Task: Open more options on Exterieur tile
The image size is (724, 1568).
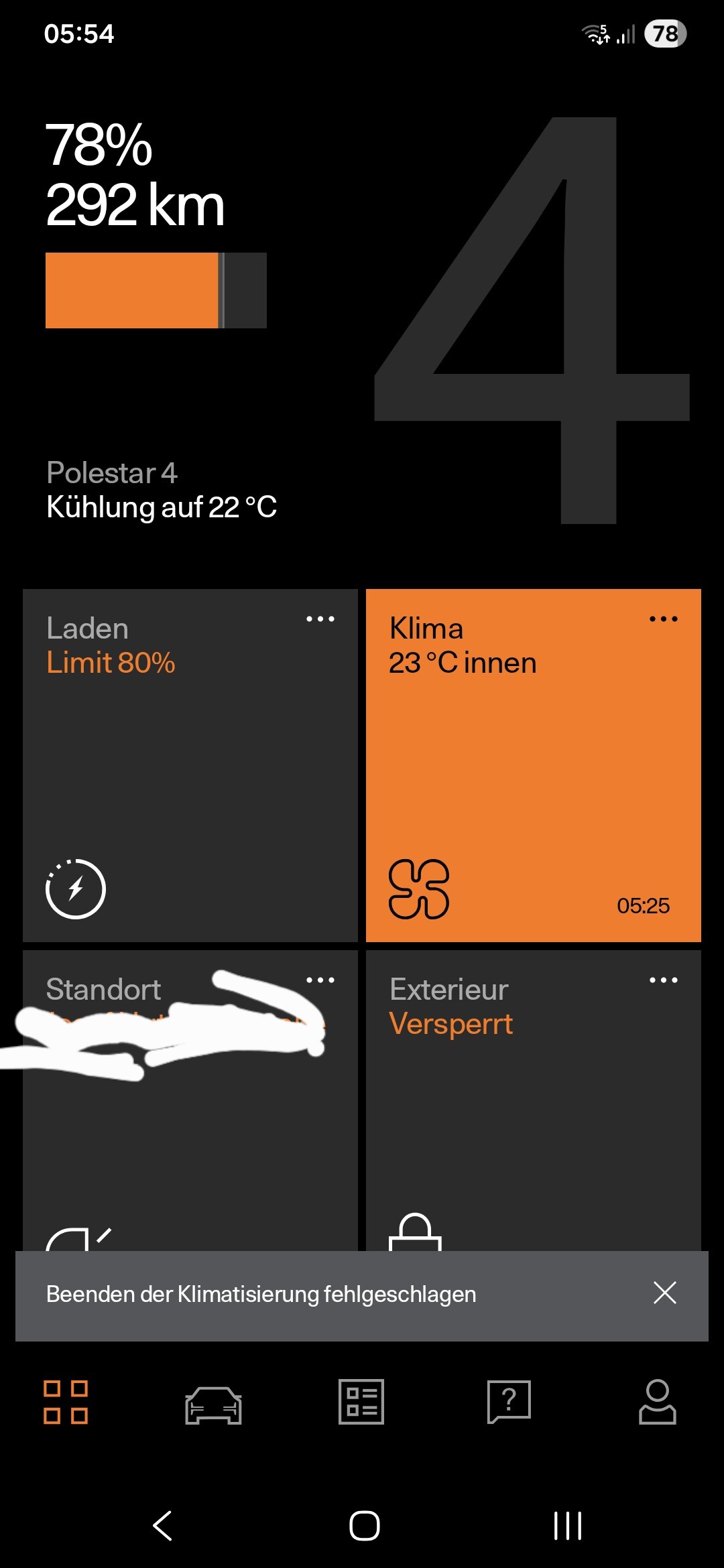Action: [663, 980]
